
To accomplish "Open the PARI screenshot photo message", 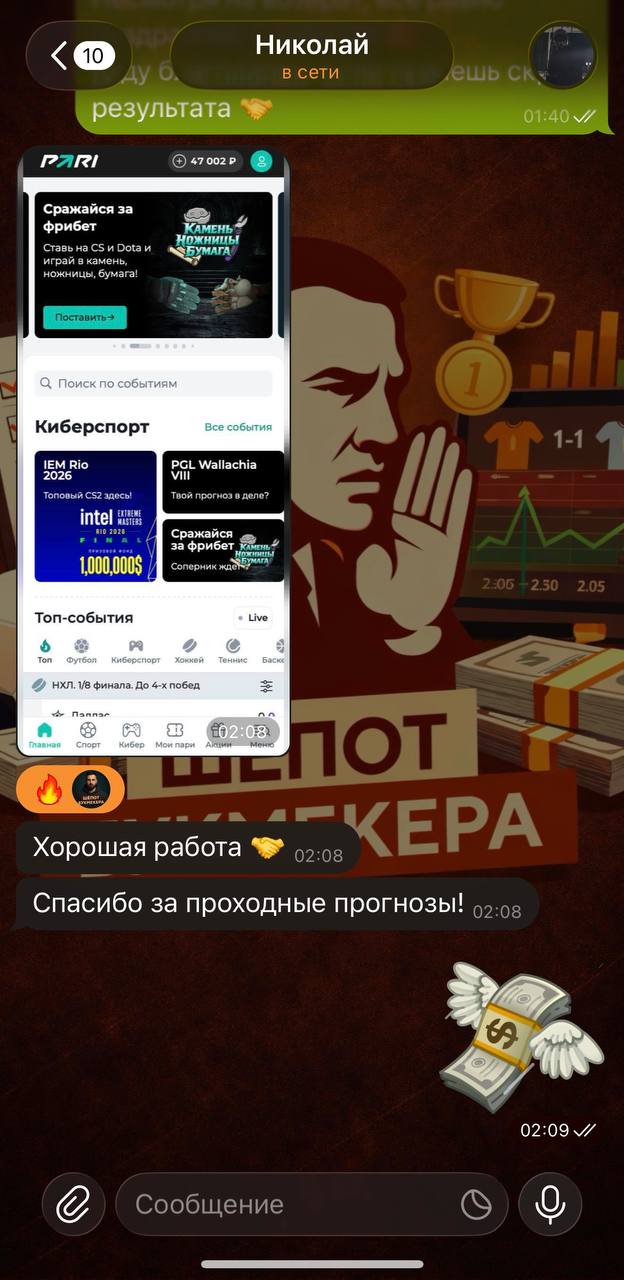I will pos(153,450).
